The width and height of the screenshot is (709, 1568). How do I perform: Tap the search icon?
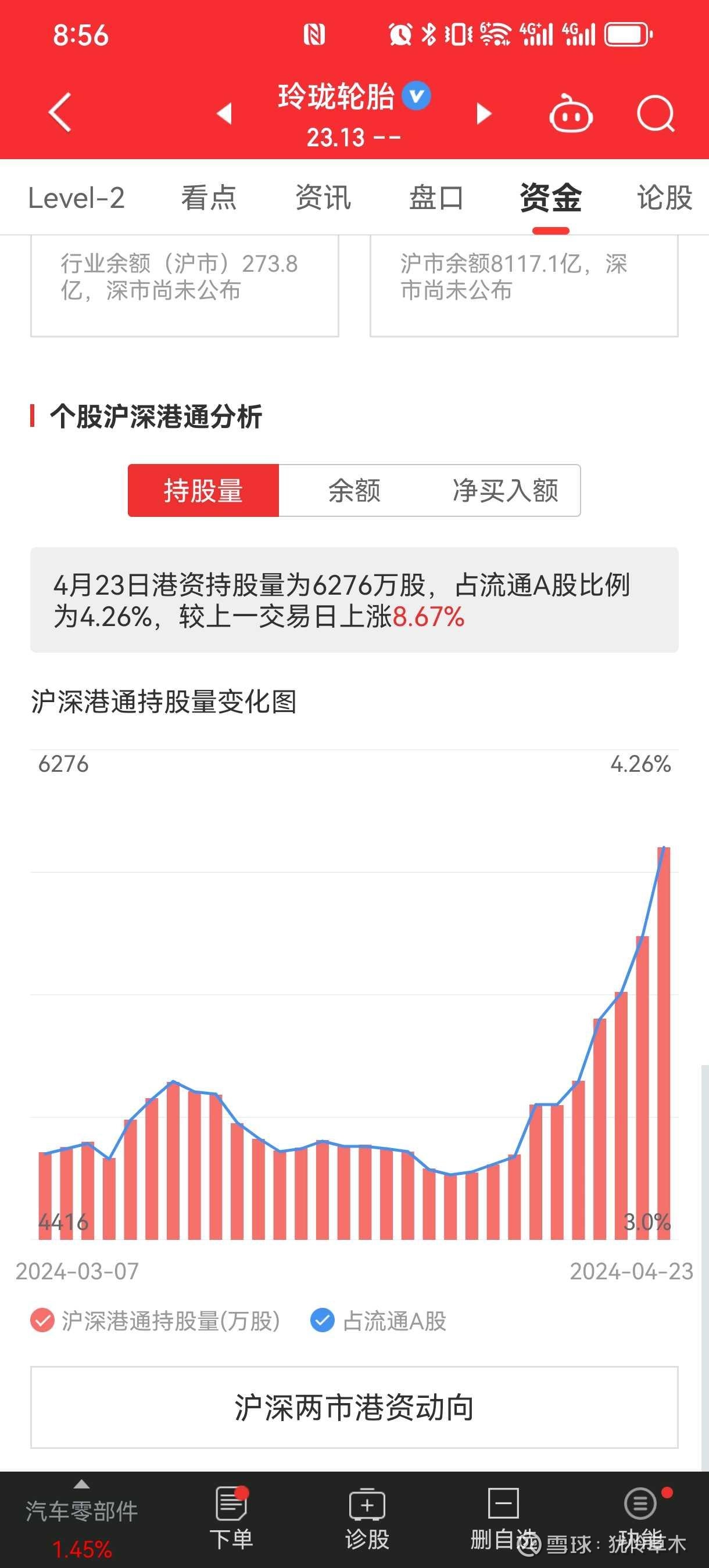pos(655,114)
